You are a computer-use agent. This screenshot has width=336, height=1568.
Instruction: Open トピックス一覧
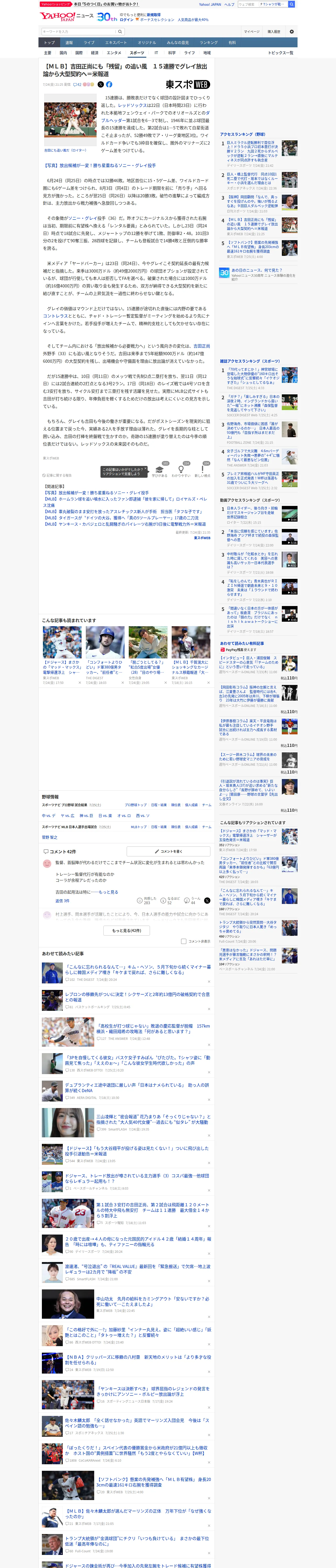point(281,53)
